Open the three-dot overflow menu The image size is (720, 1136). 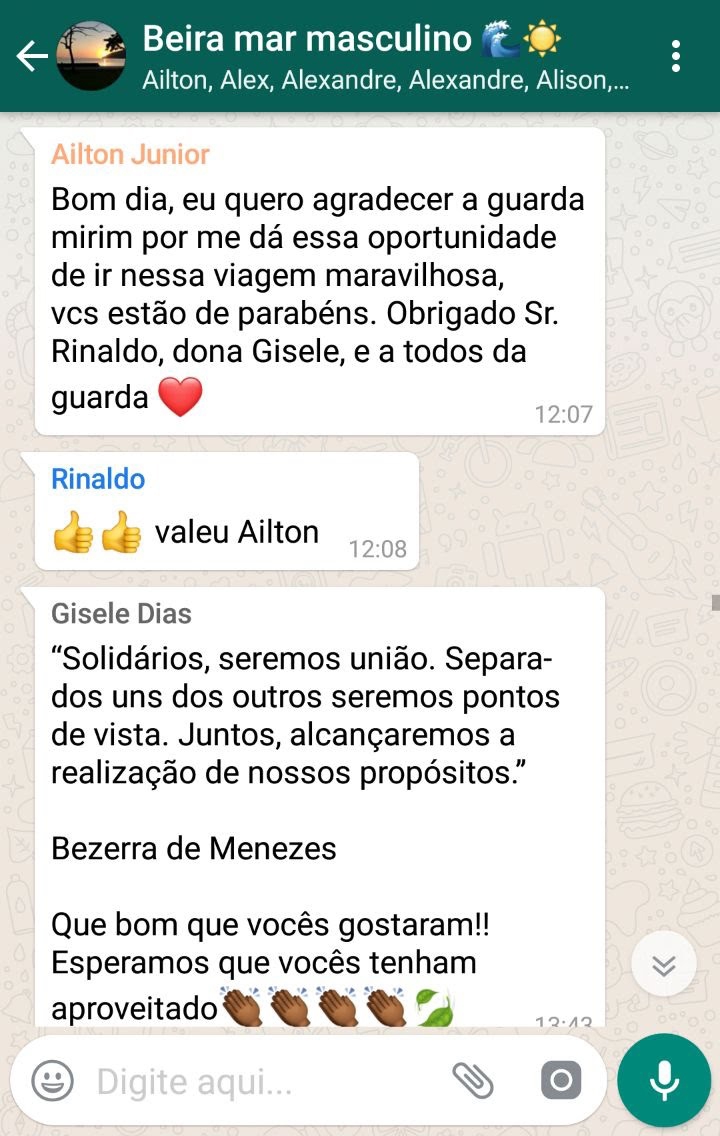(x=677, y=56)
